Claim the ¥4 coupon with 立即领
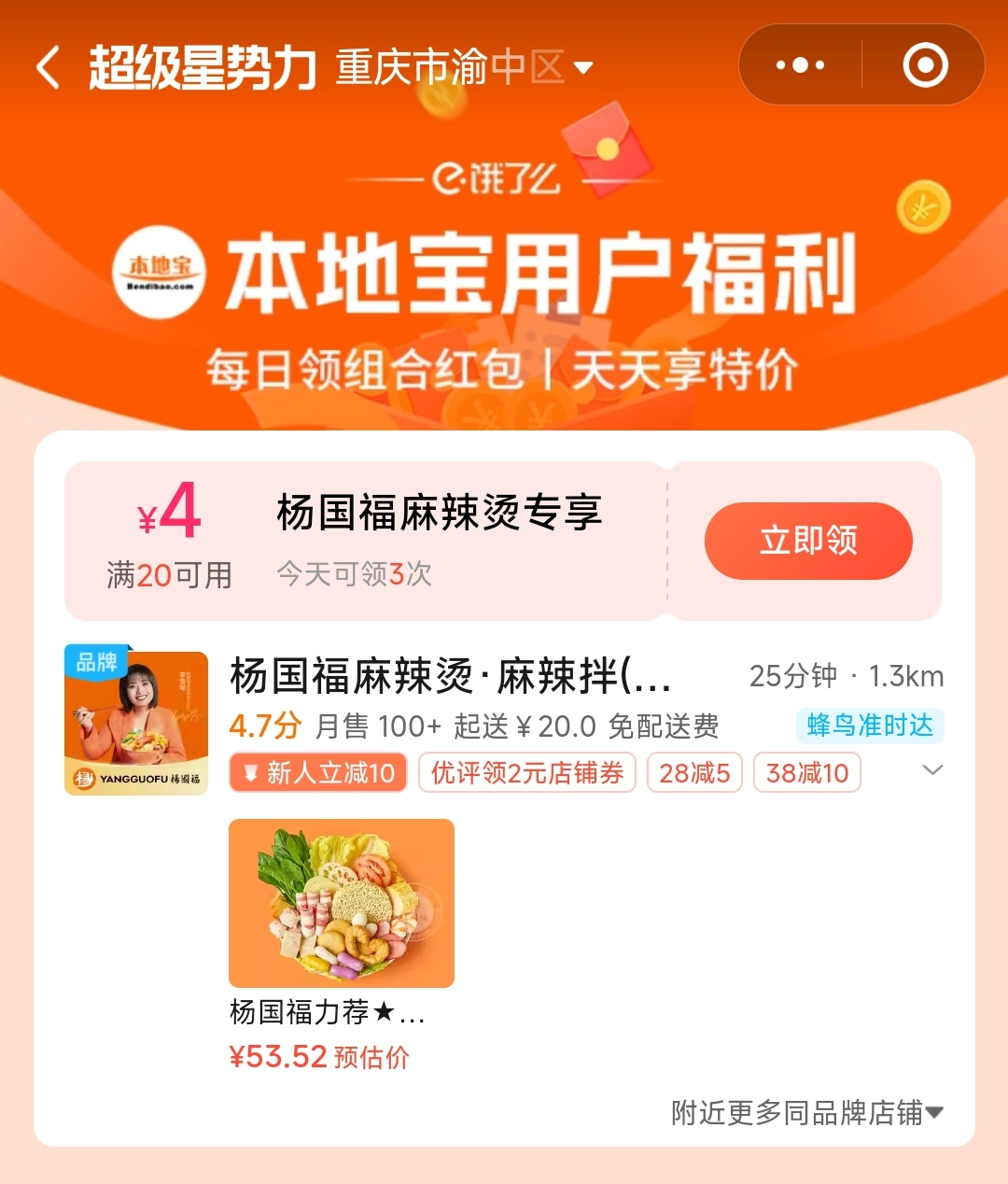The height and width of the screenshot is (1184, 1008). pyautogui.click(x=807, y=541)
